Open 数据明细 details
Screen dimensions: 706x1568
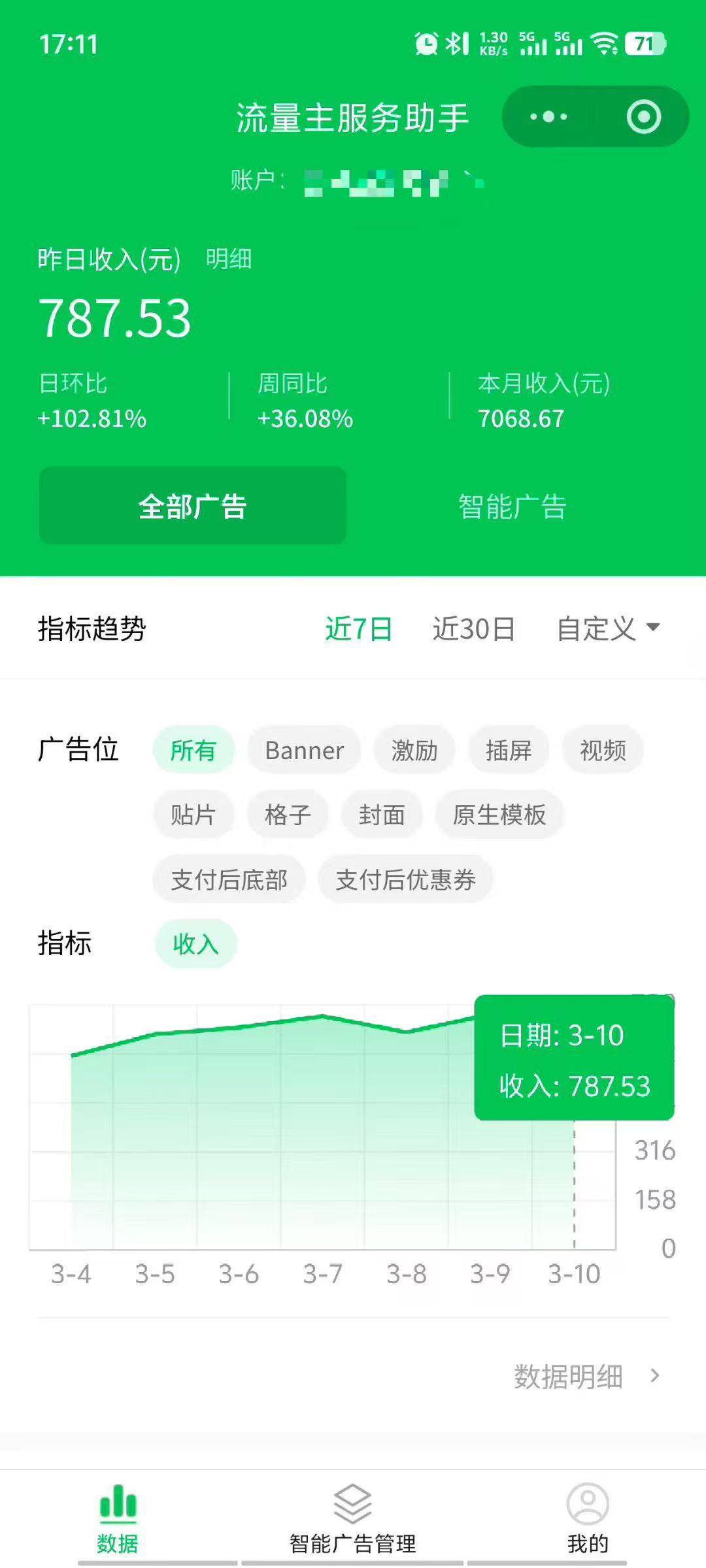coord(586,1376)
